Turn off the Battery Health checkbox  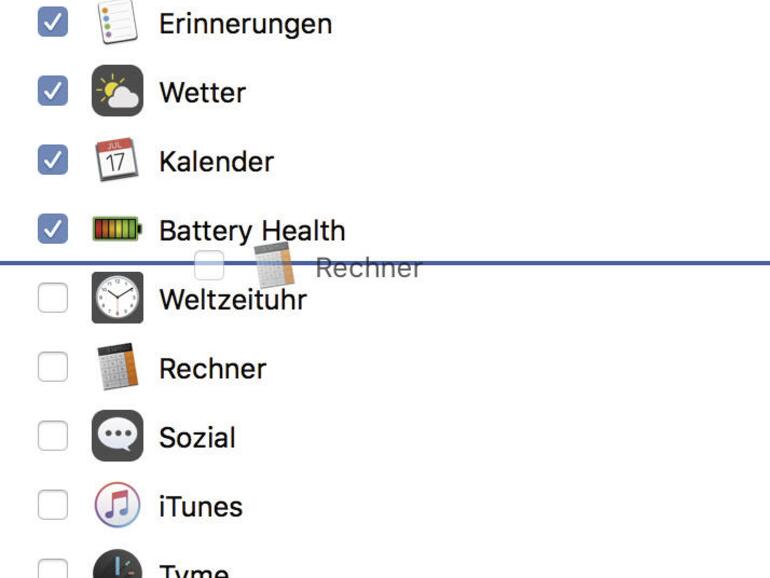53,229
